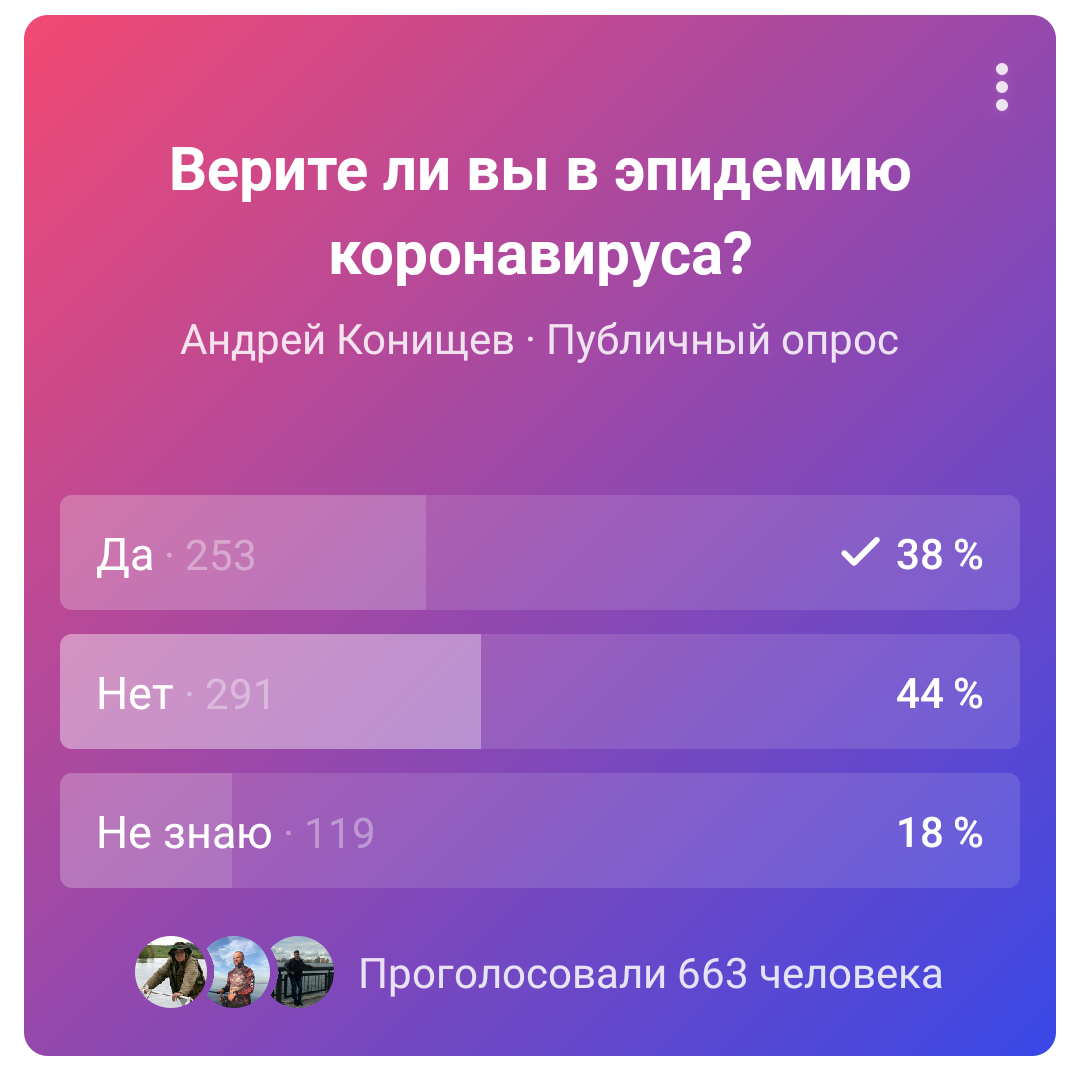The height and width of the screenshot is (1074, 1080).
Task: Pick the «Не знаю» option
Action: (x=539, y=831)
